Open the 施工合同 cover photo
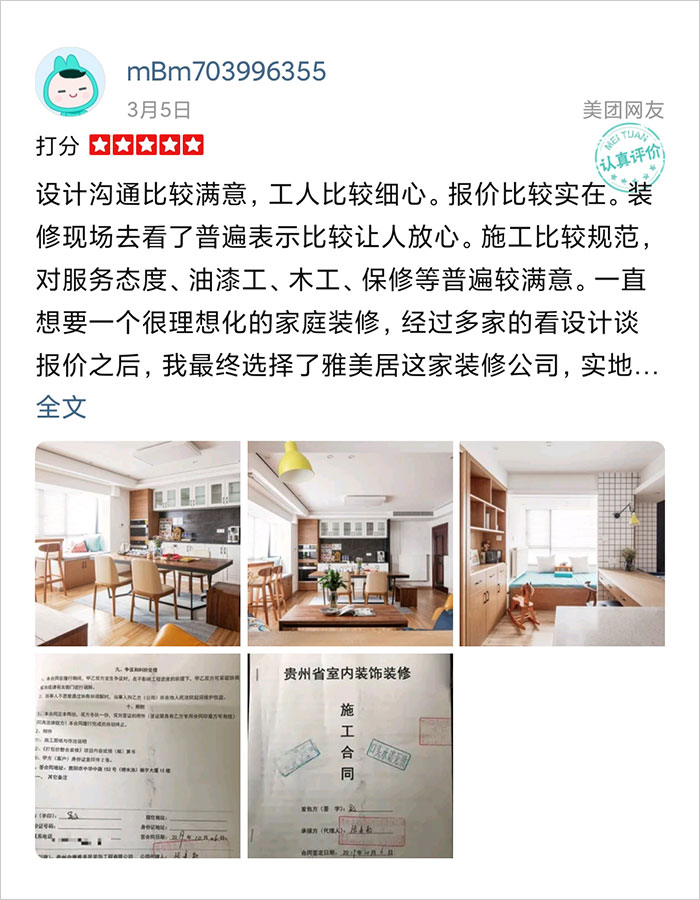 point(350,756)
